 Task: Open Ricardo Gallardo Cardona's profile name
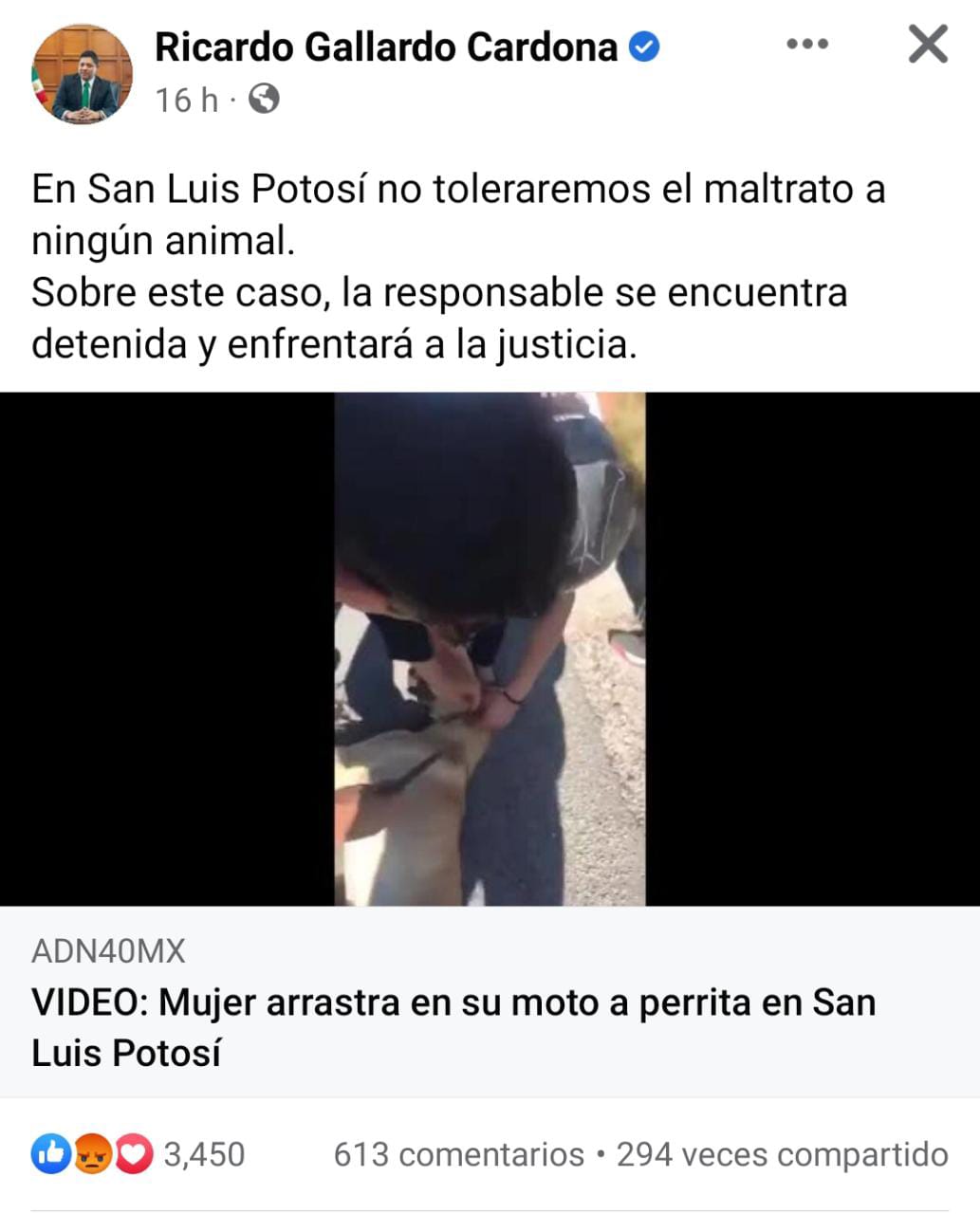[386, 46]
